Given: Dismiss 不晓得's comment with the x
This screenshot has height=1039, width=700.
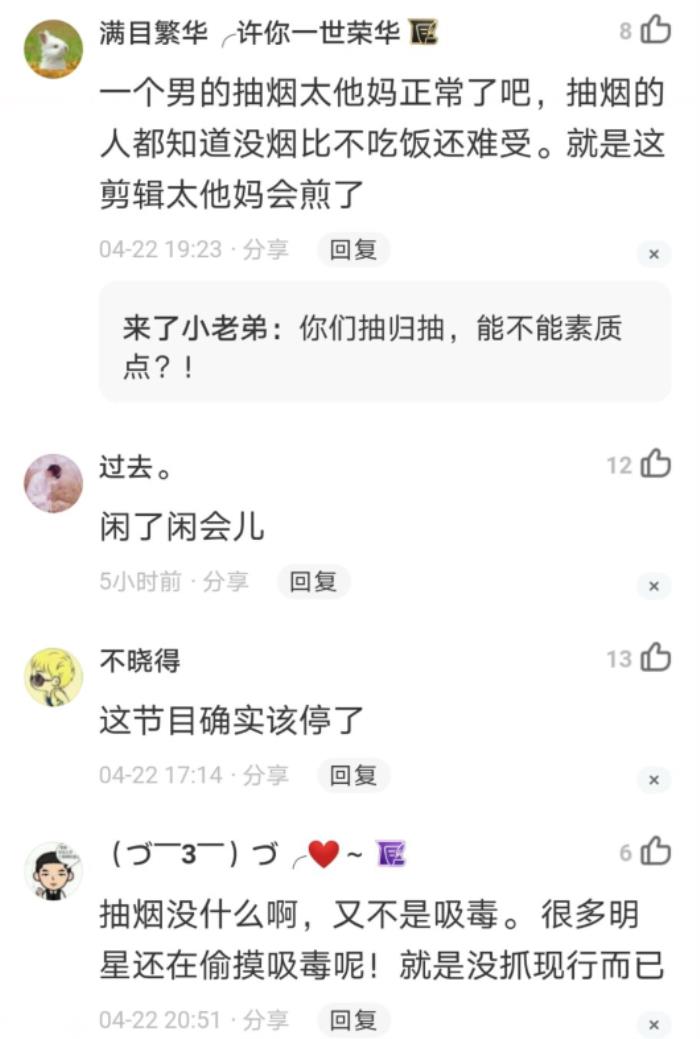Looking at the screenshot, I should pyautogui.click(x=653, y=779).
